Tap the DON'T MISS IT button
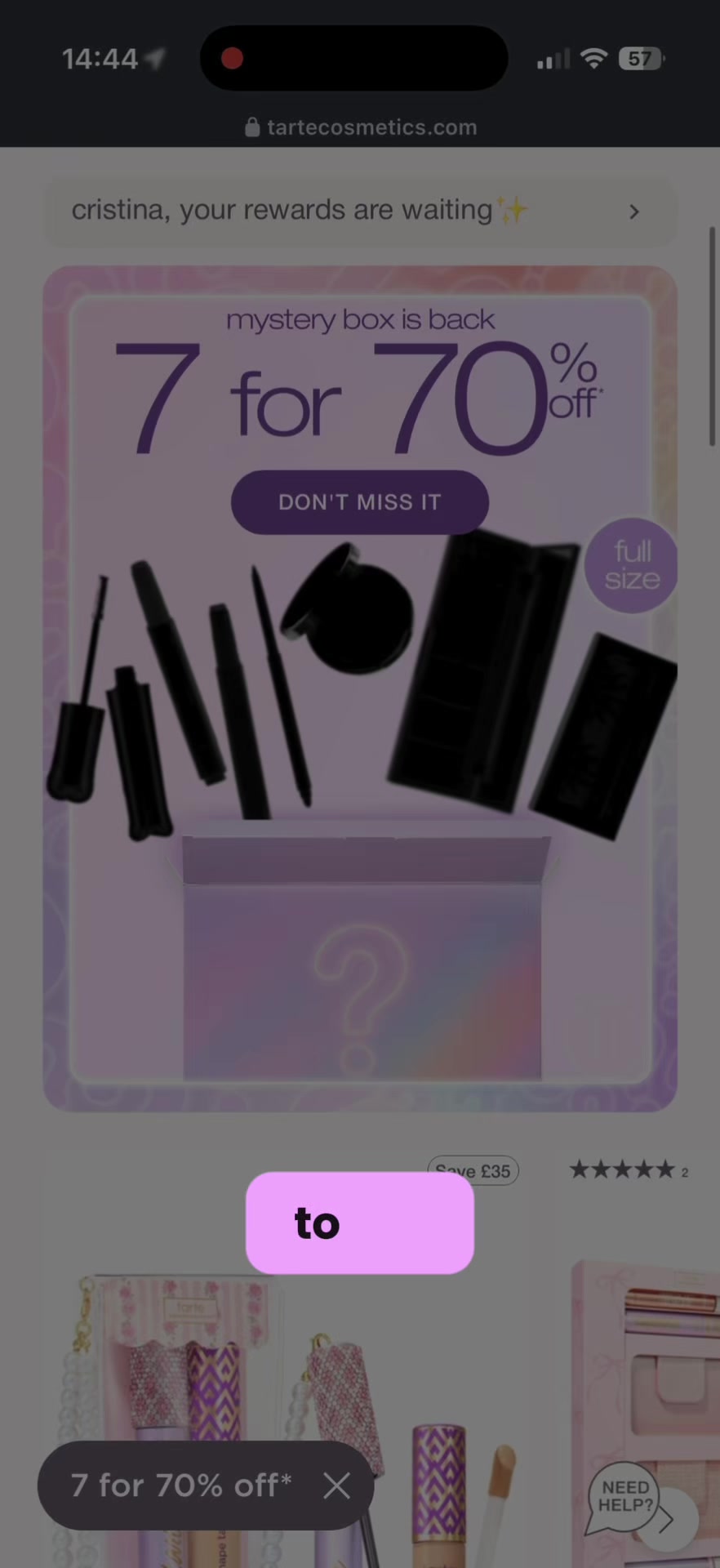Viewport: 720px width, 1568px height. click(360, 501)
